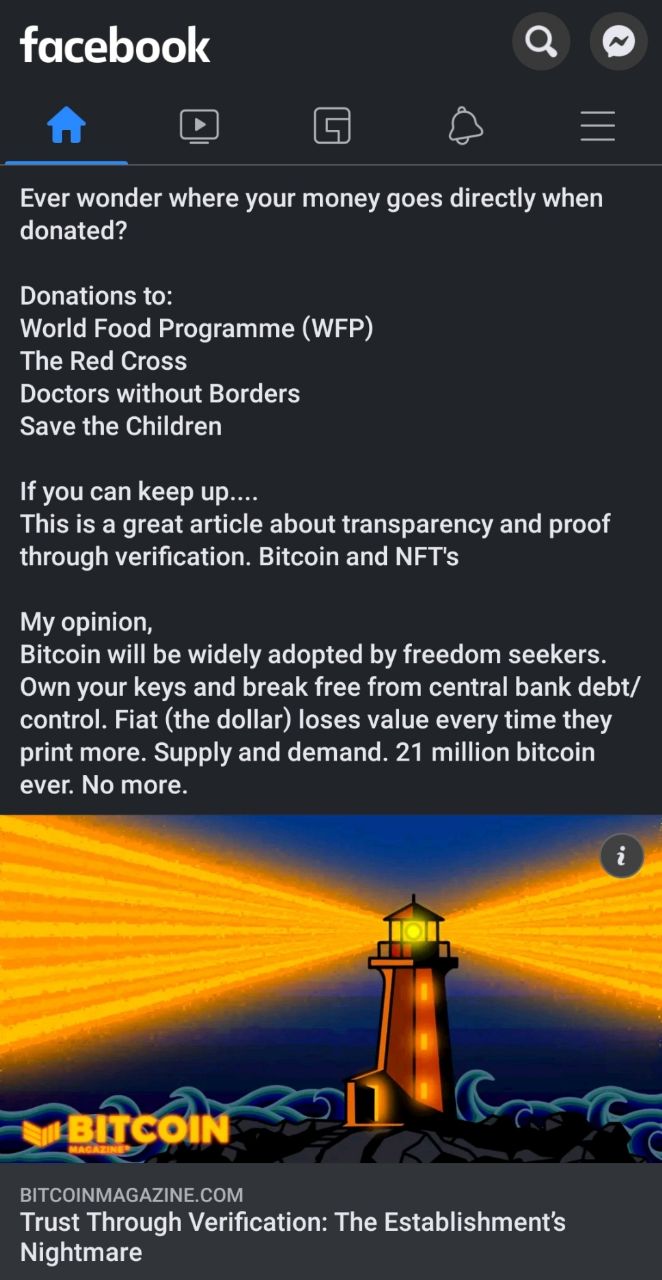Open Messenger chats

tap(618, 42)
